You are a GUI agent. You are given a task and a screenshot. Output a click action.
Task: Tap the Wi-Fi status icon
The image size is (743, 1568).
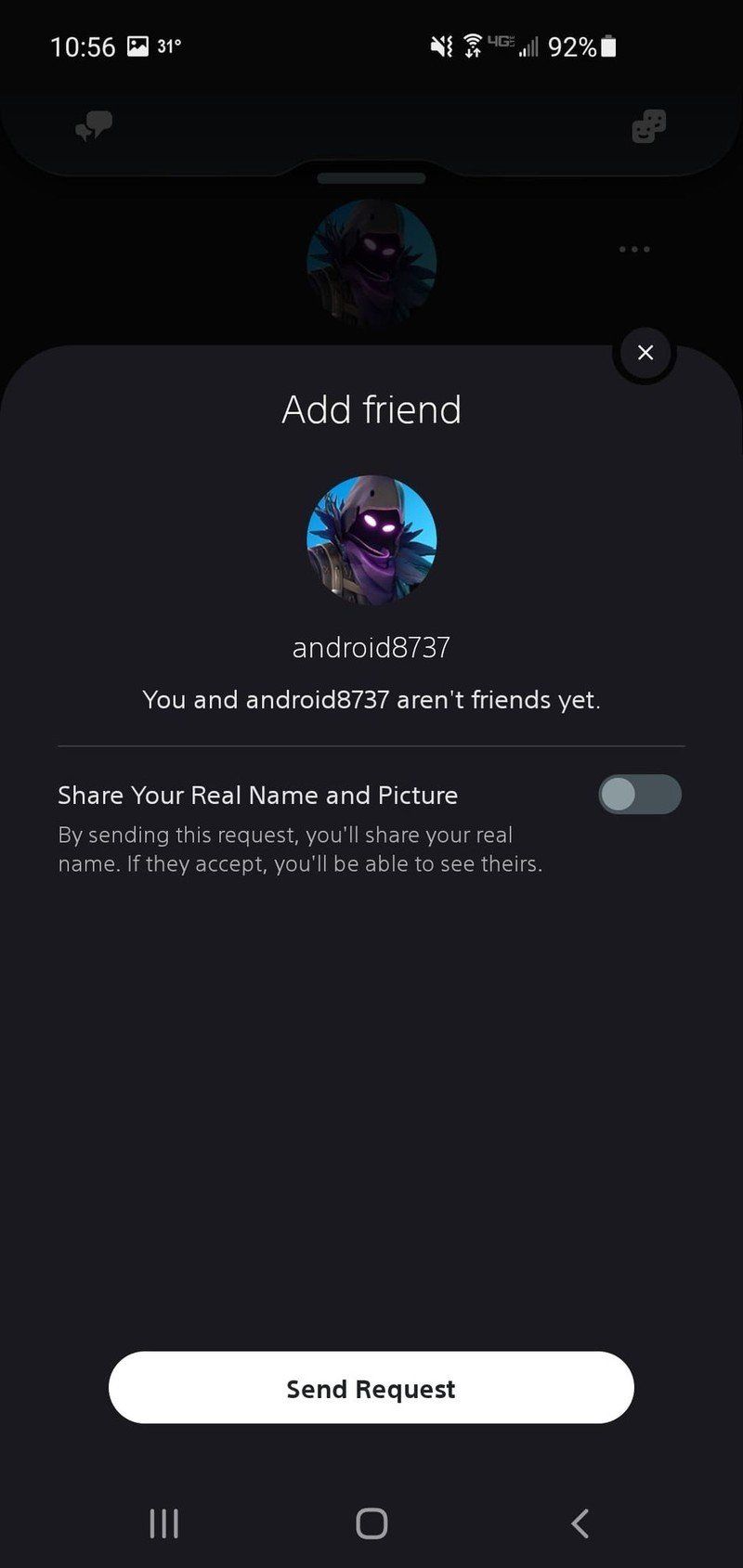(472, 45)
